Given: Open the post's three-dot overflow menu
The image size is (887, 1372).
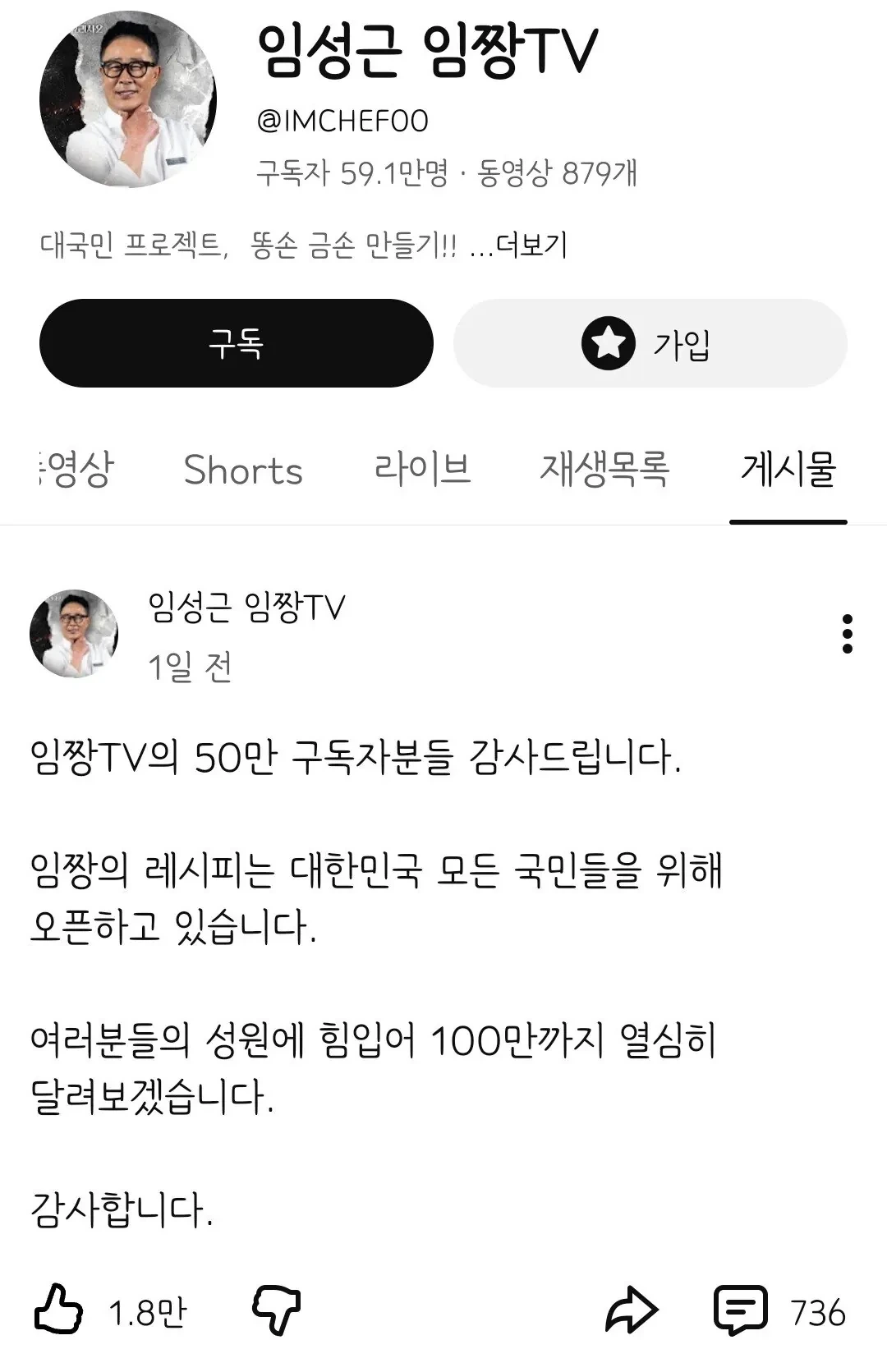Looking at the screenshot, I should coord(847,634).
